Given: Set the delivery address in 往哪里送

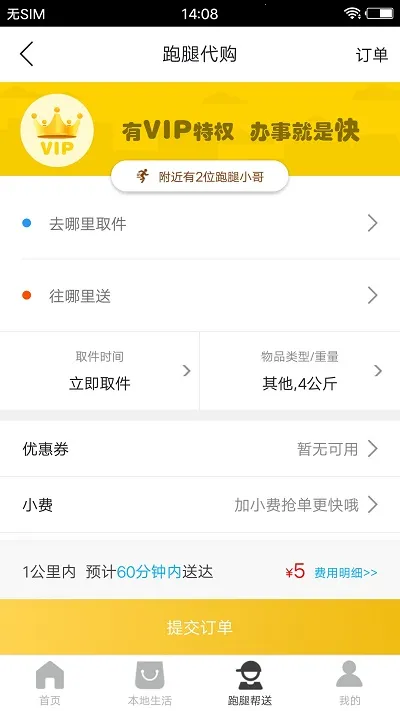Looking at the screenshot, I should [x=200, y=296].
